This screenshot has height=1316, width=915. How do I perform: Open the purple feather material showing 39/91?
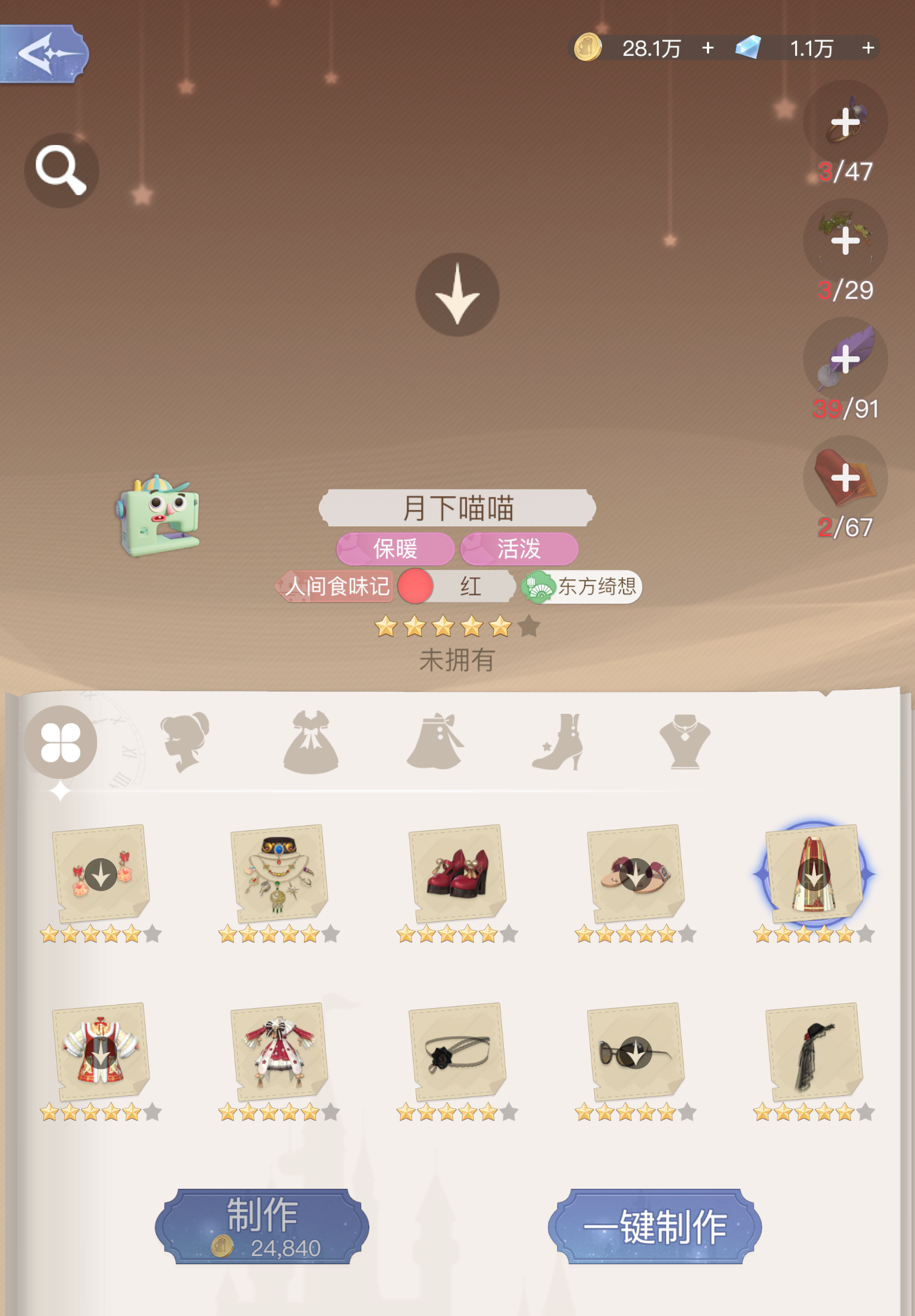(845, 360)
